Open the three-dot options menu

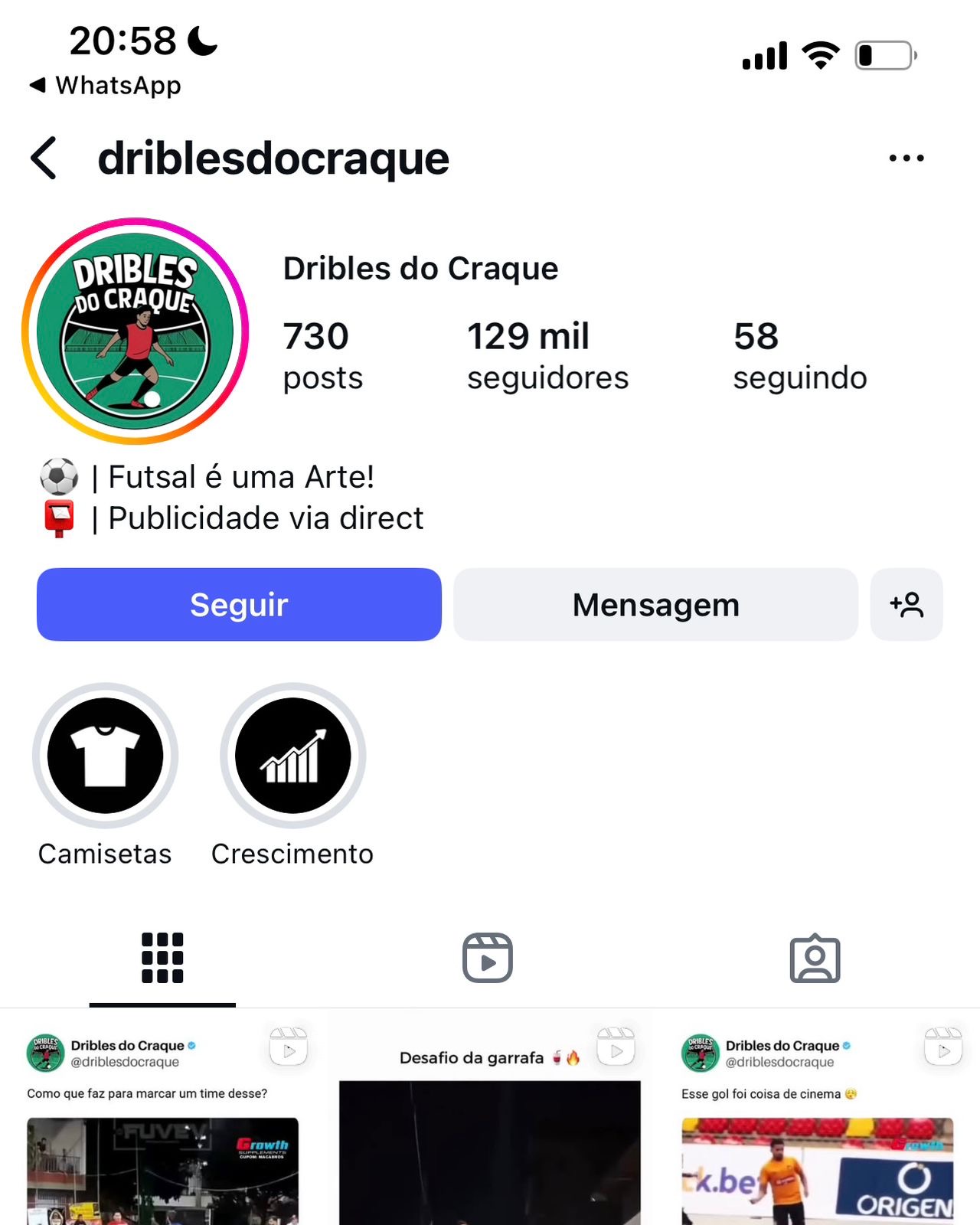click(906, 158)
